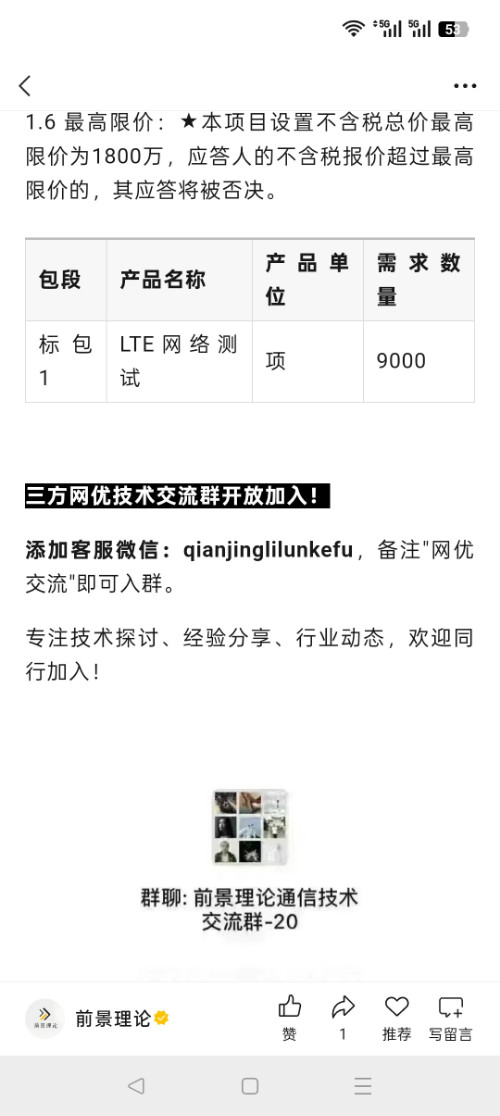Like the article with the 赞 thumb
Image resolution: width=500 pixels, height=1116 pixels.
pyautogui.click(x=289, y=1018)
